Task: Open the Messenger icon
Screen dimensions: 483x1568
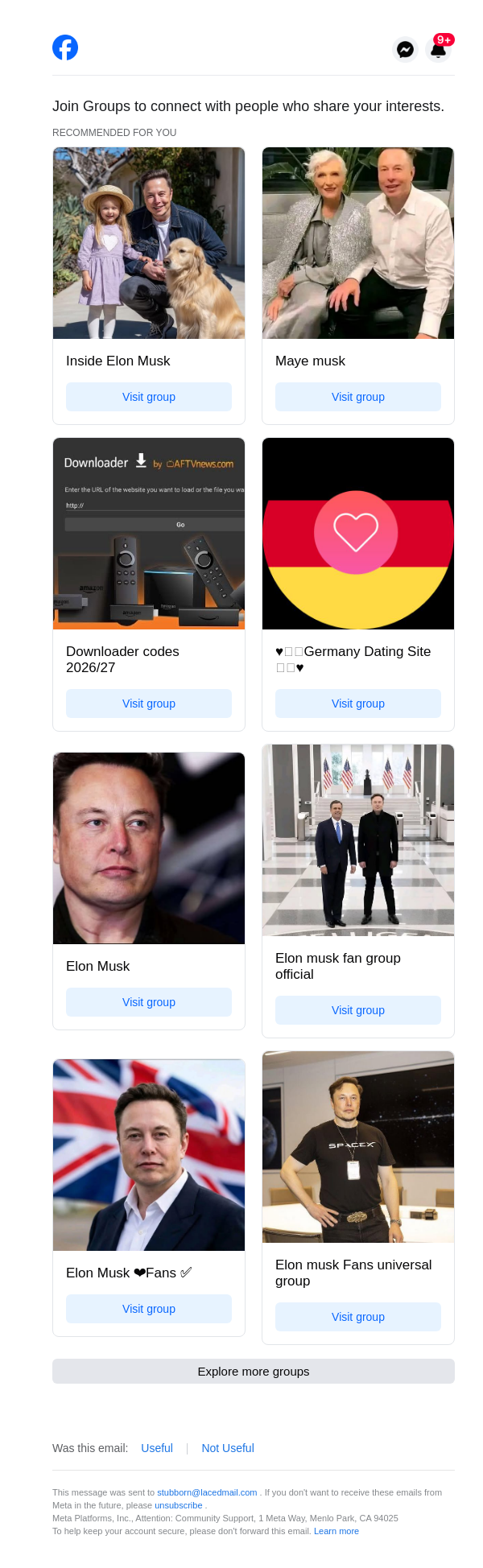Action: click(x=405, y=49)
